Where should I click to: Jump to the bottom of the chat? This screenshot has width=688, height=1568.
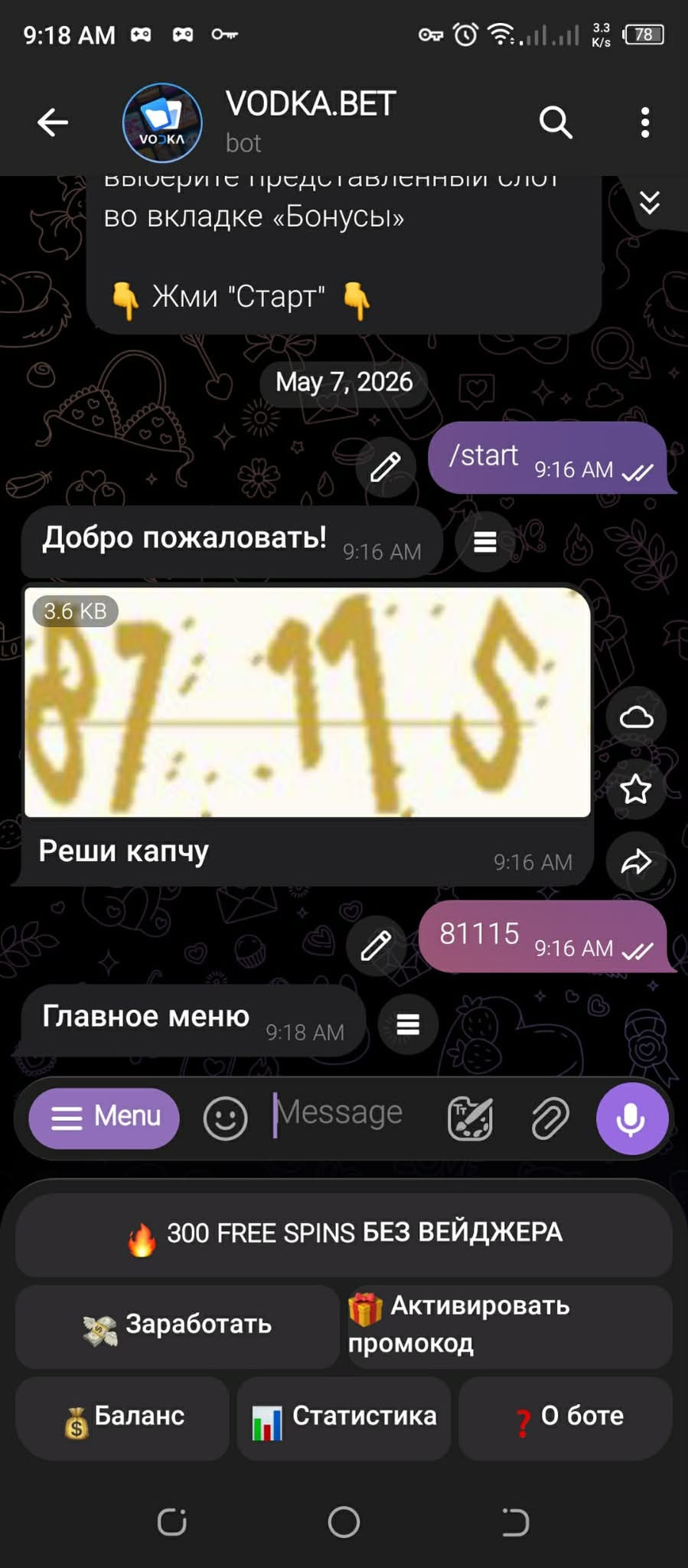tap(650, 203)
